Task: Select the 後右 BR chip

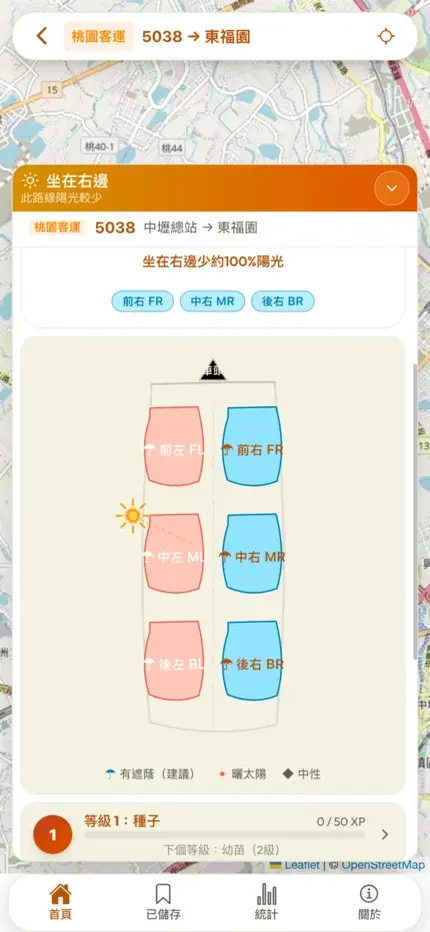Action: (x=283, y=301)
